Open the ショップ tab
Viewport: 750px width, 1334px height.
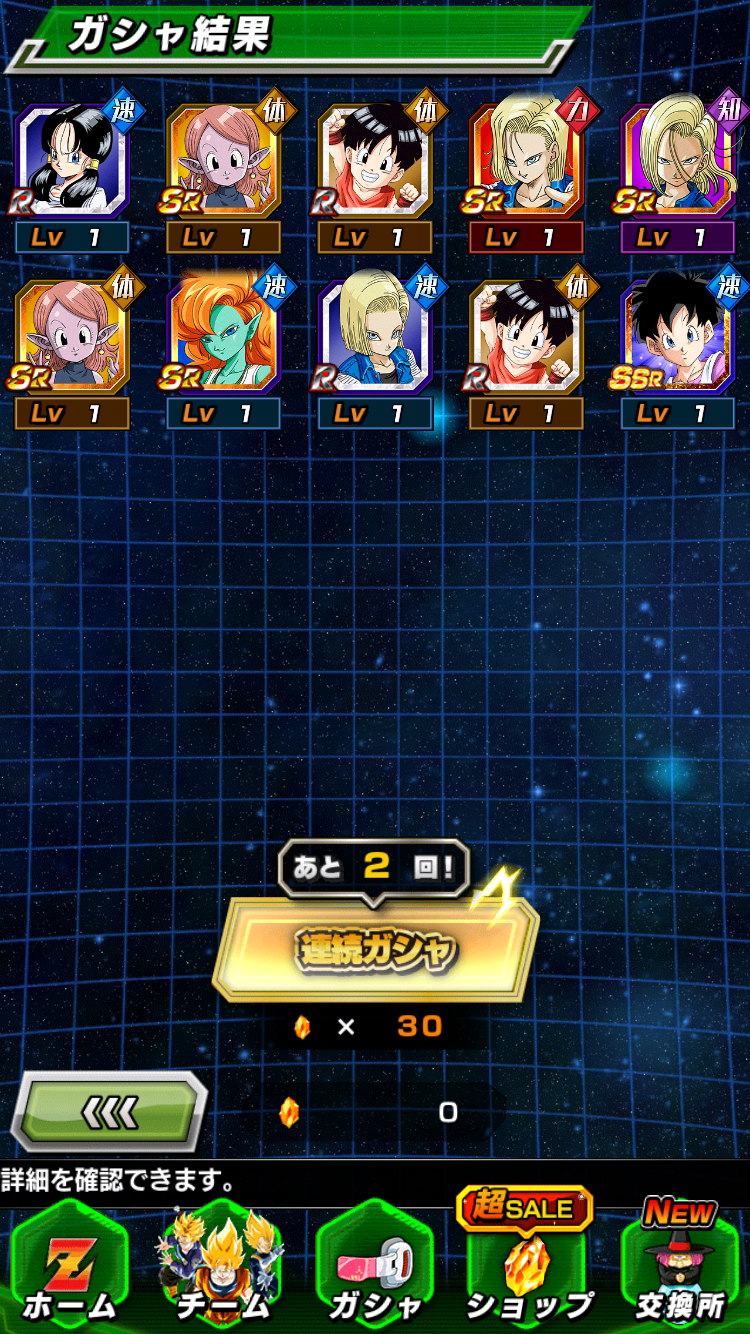click(x=528, y=1258)
